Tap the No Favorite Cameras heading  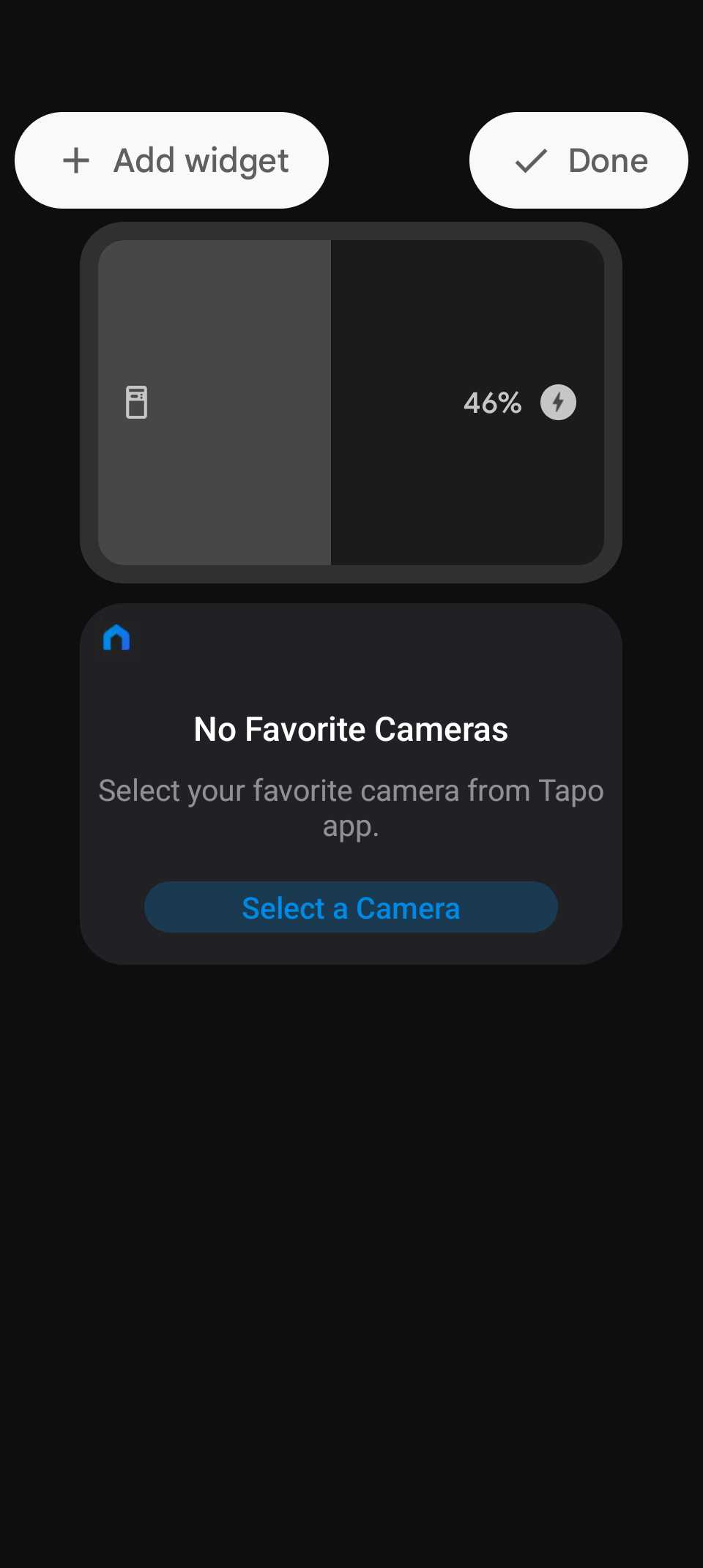350,729
